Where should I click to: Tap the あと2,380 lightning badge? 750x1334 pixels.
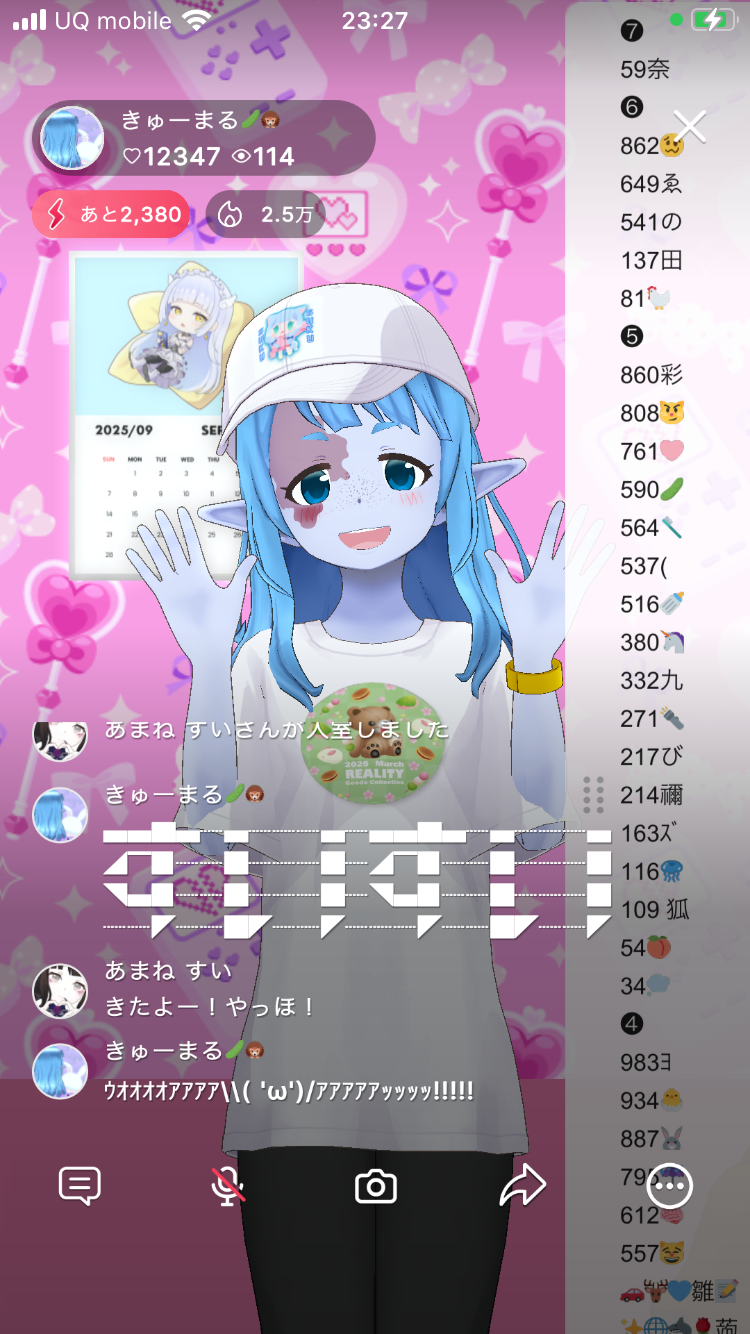point(111,214)
